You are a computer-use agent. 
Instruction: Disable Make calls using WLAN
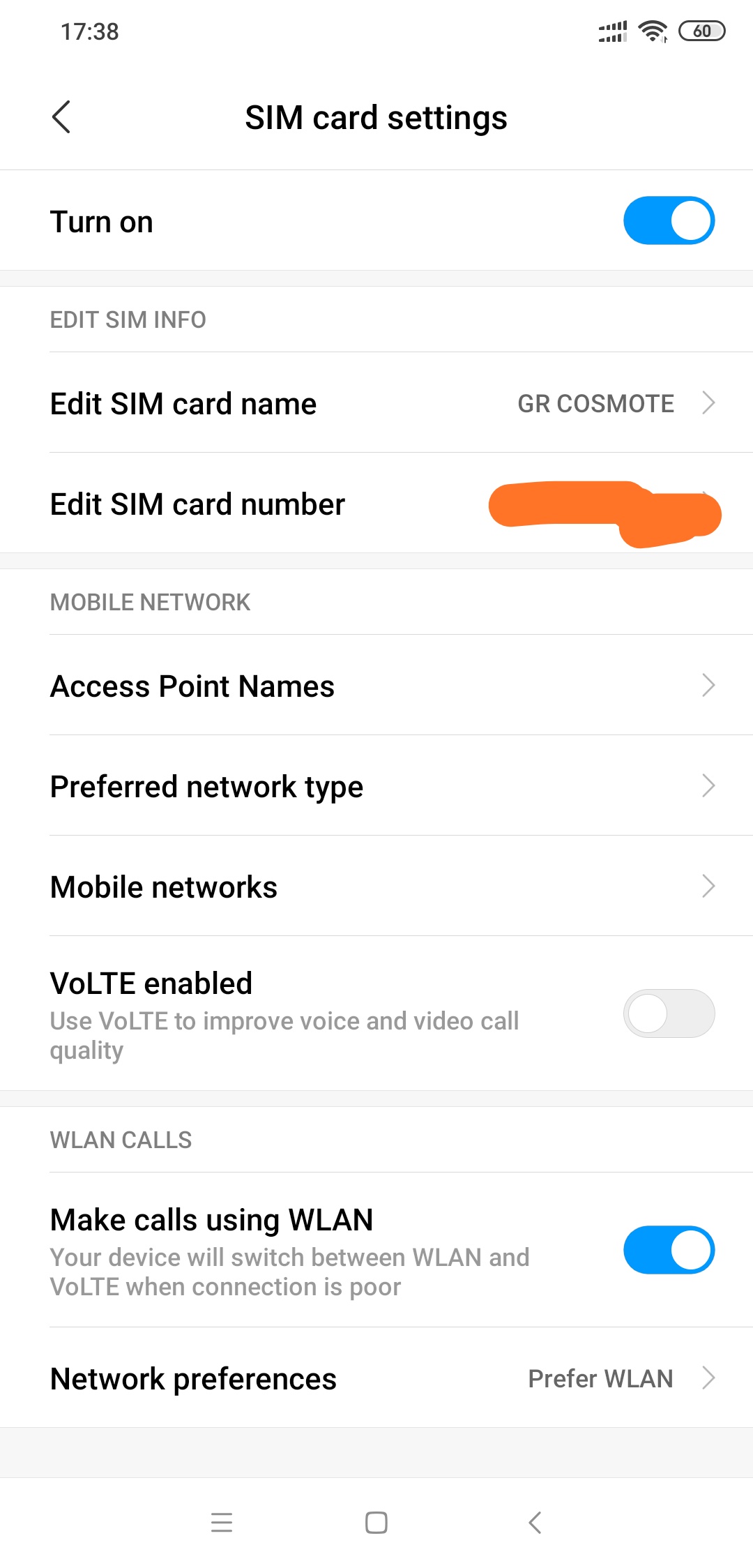669,1250
